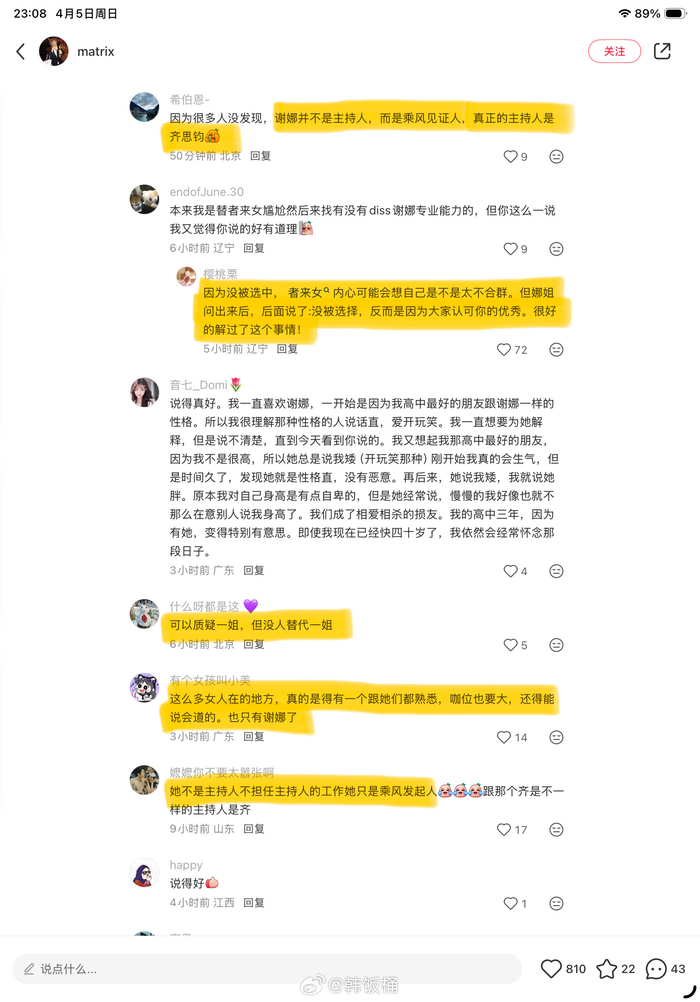This screenshot has height=1002, width=700.
Task: Like 有个女孩叫小美's comment
Action: pos(504,737)
